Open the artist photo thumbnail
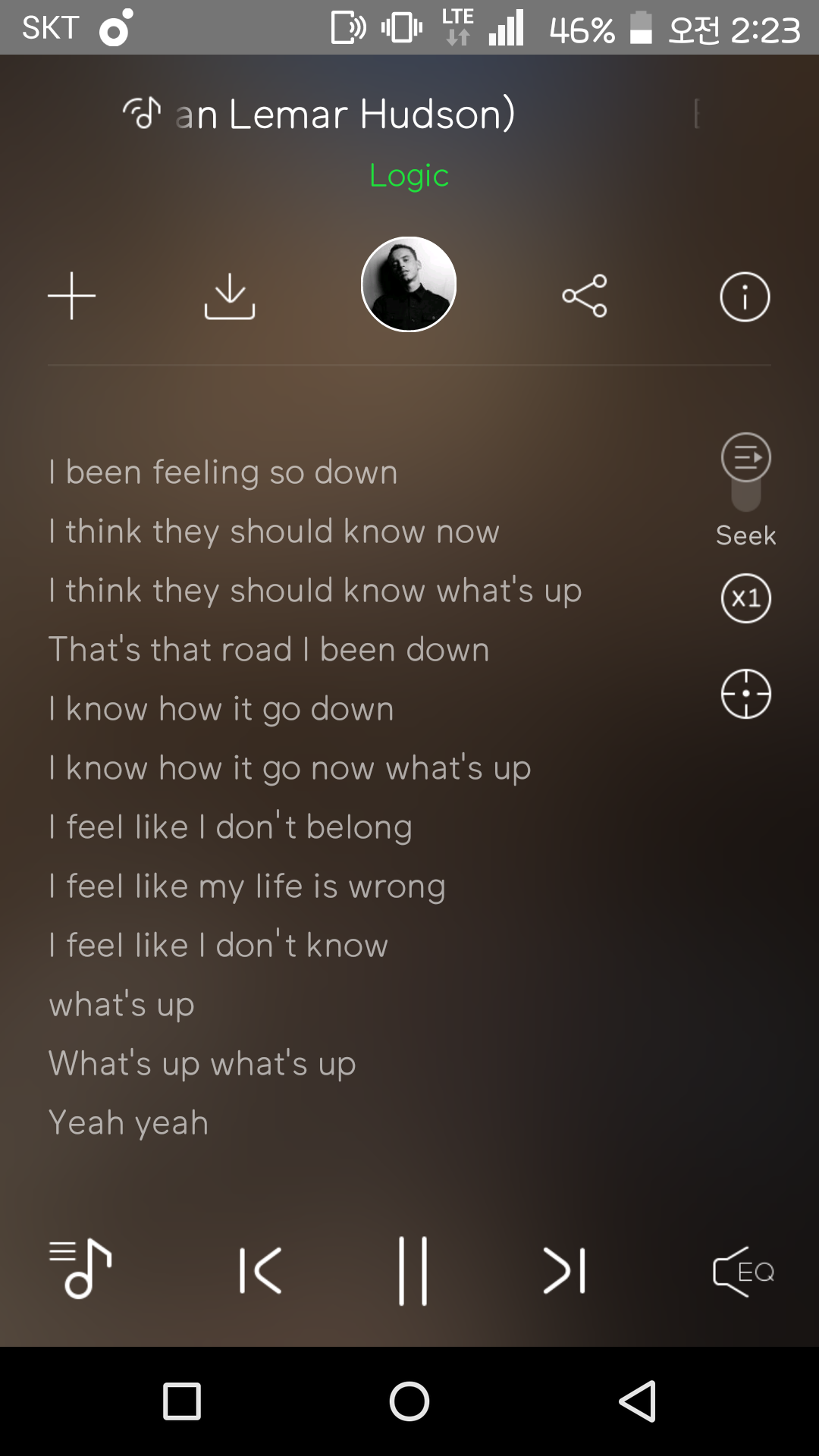Viewport: 819px width, 1456px height. pos(409,284)
